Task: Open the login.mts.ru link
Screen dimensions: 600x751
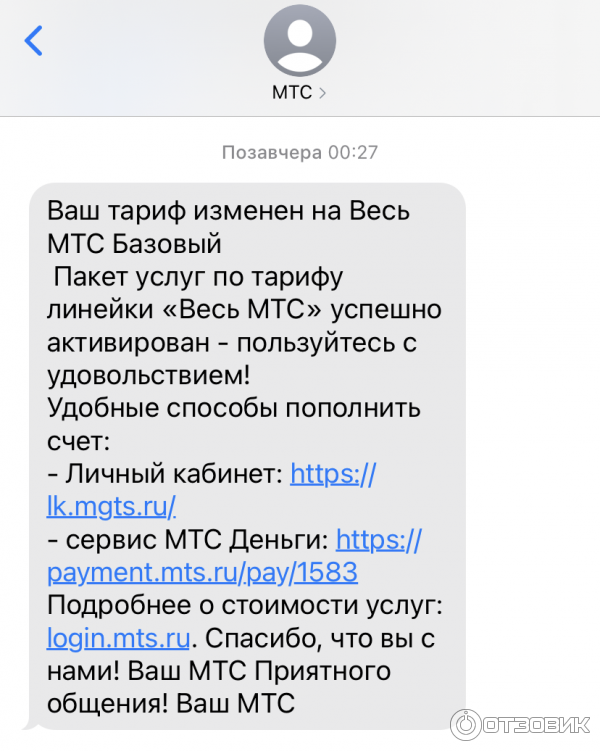Action: click(118, 638)
